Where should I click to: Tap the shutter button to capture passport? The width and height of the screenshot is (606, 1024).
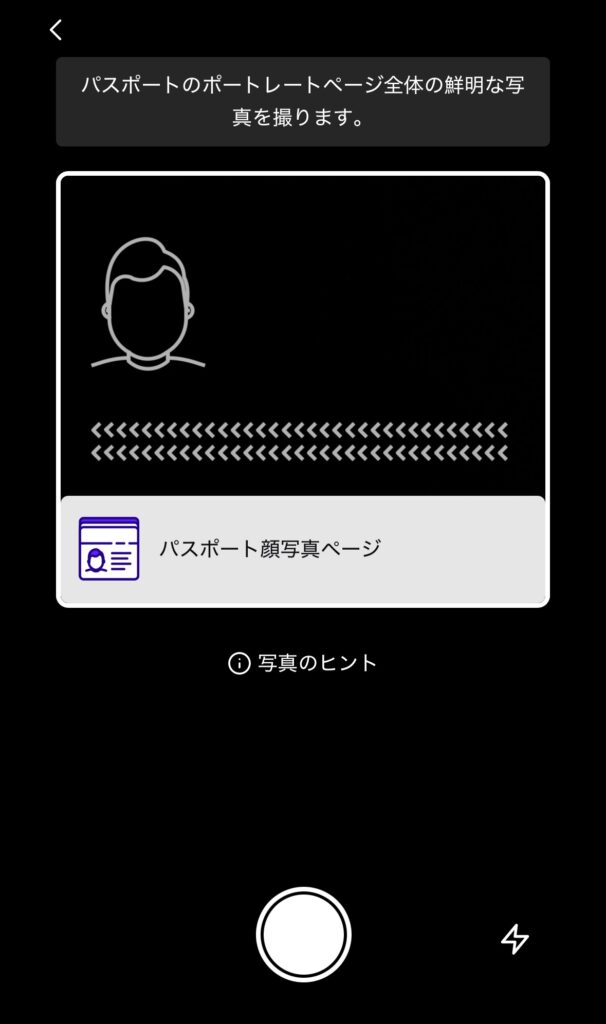point(303,935)
